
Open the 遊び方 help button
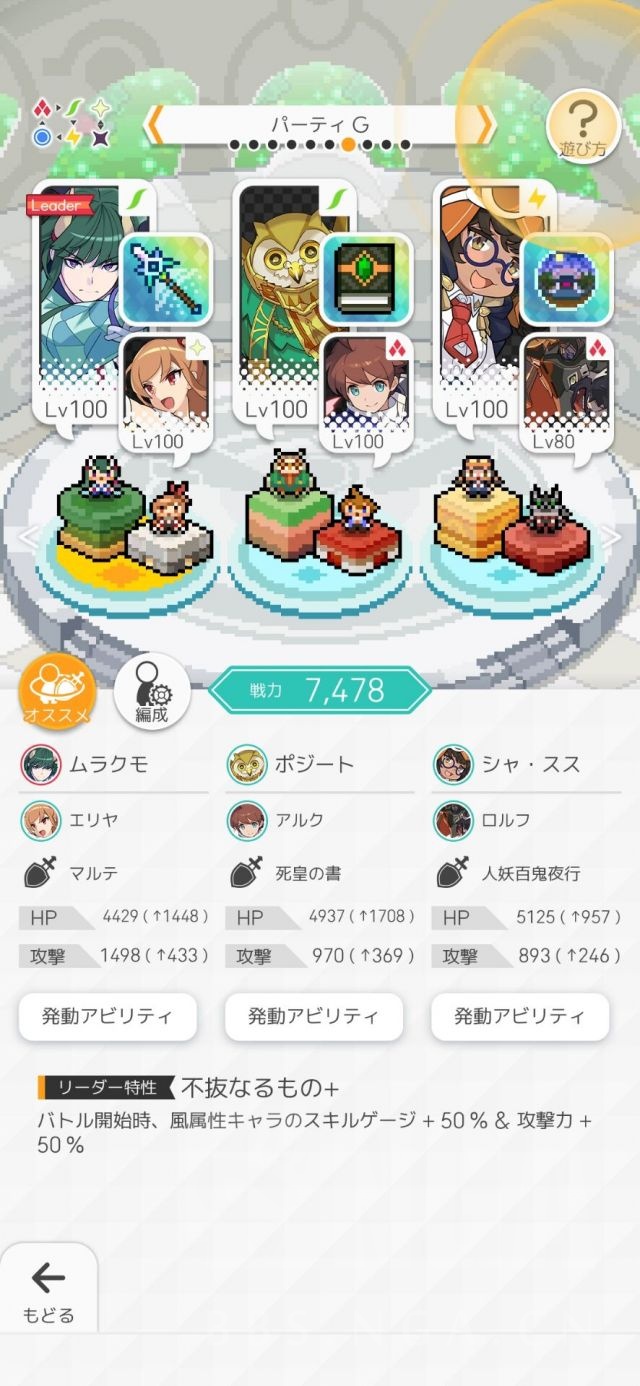(x=583, y=127)
